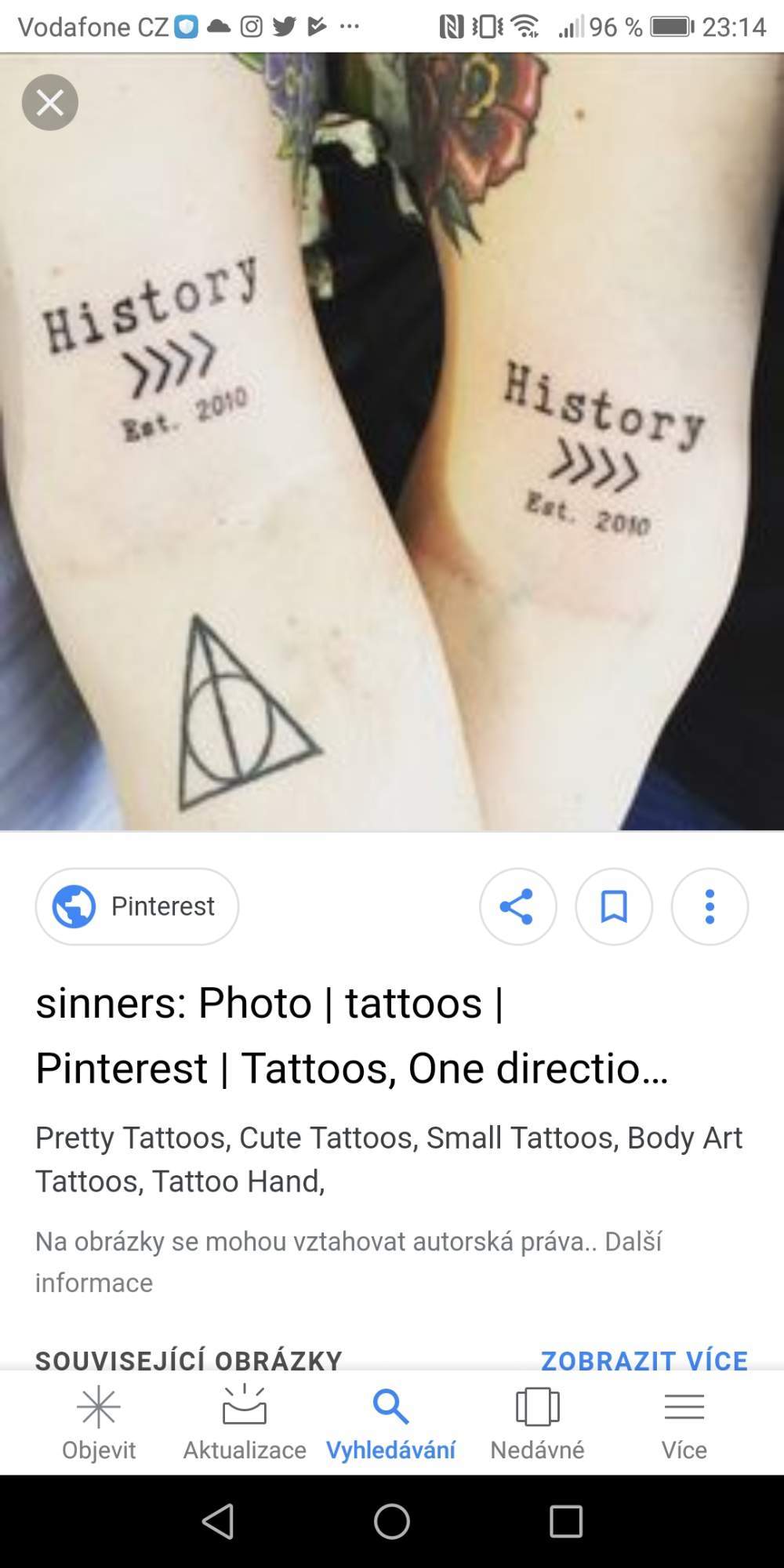Open the Více menu tab
The height and width of the screenshot is (1568, 784).
(684, 1423)
